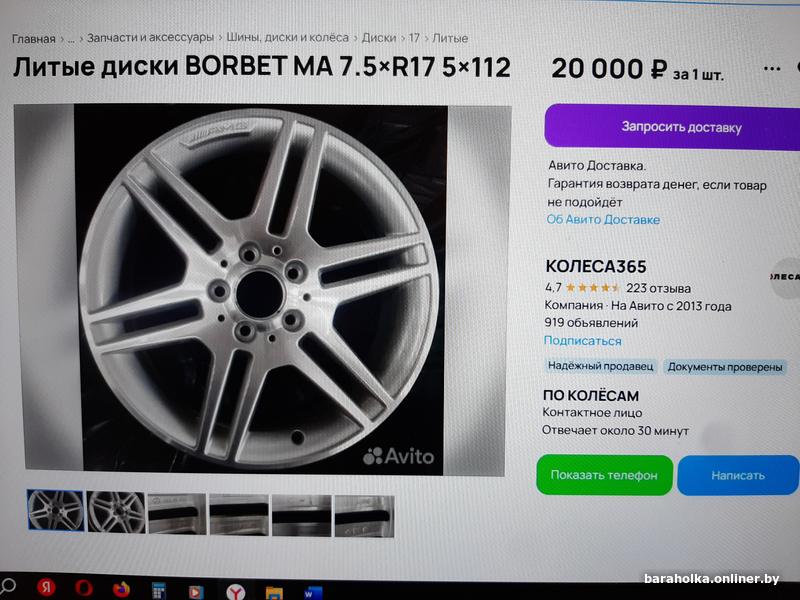Navigate to the Диски breadcrumb
The width and height of the screenshot is (800, 600).
[379, 38]
